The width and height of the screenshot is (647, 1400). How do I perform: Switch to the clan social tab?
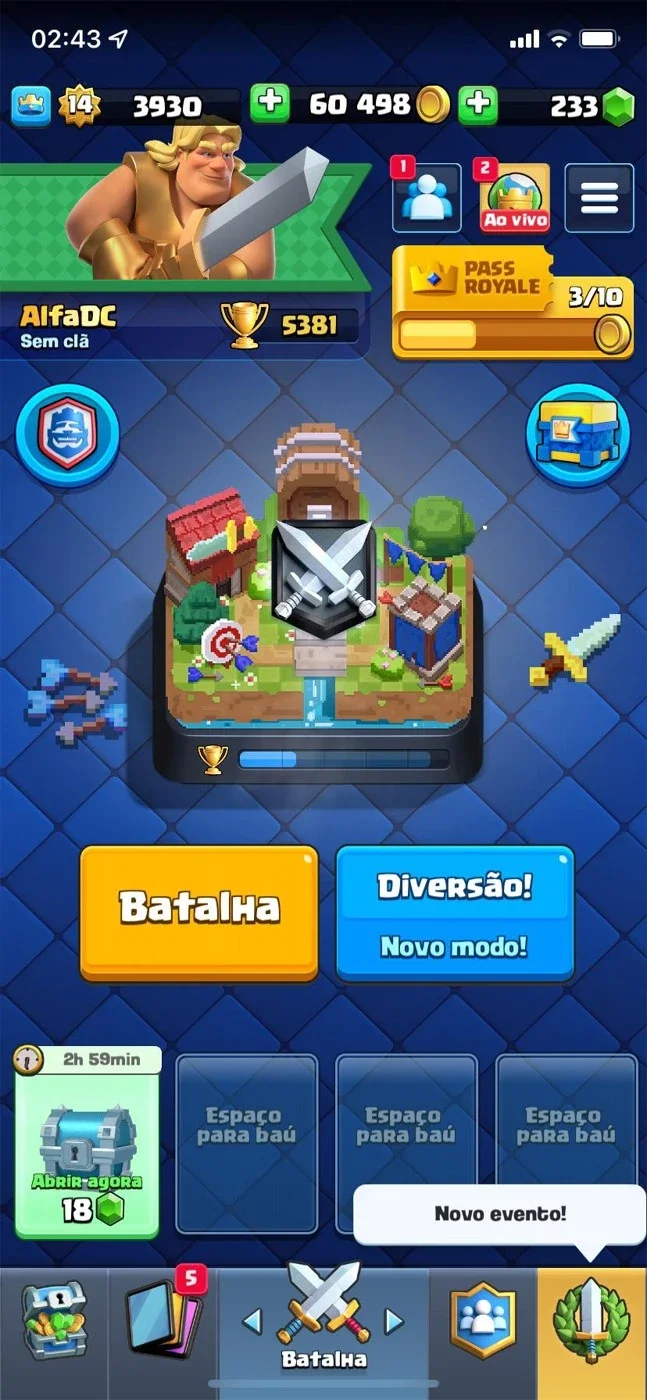click(483, 1320)
